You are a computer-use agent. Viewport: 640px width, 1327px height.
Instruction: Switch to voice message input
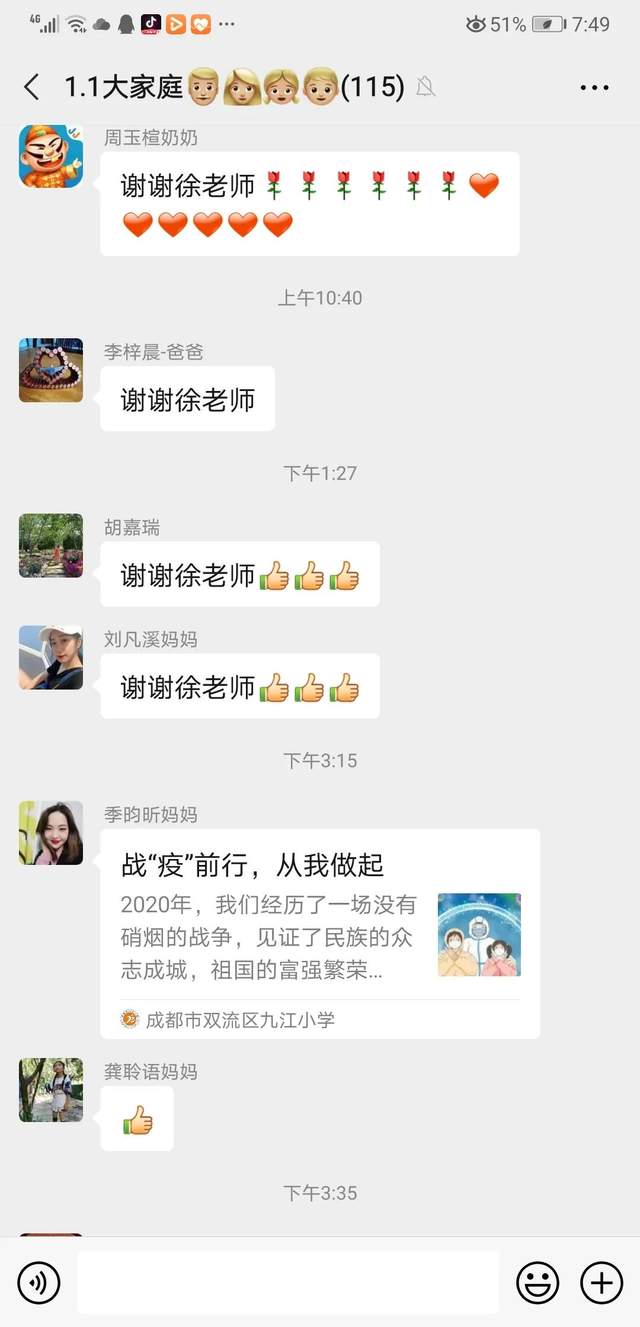[x=39, y=1282]
